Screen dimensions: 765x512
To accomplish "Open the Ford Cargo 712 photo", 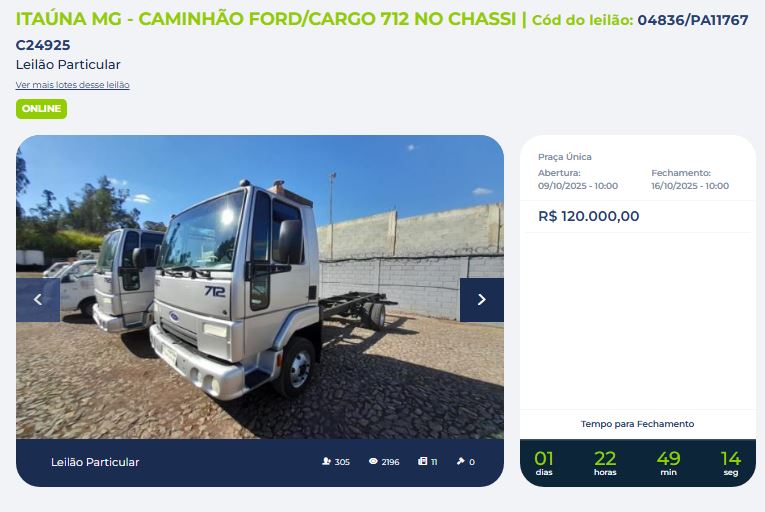I will [x=260, y=290].
